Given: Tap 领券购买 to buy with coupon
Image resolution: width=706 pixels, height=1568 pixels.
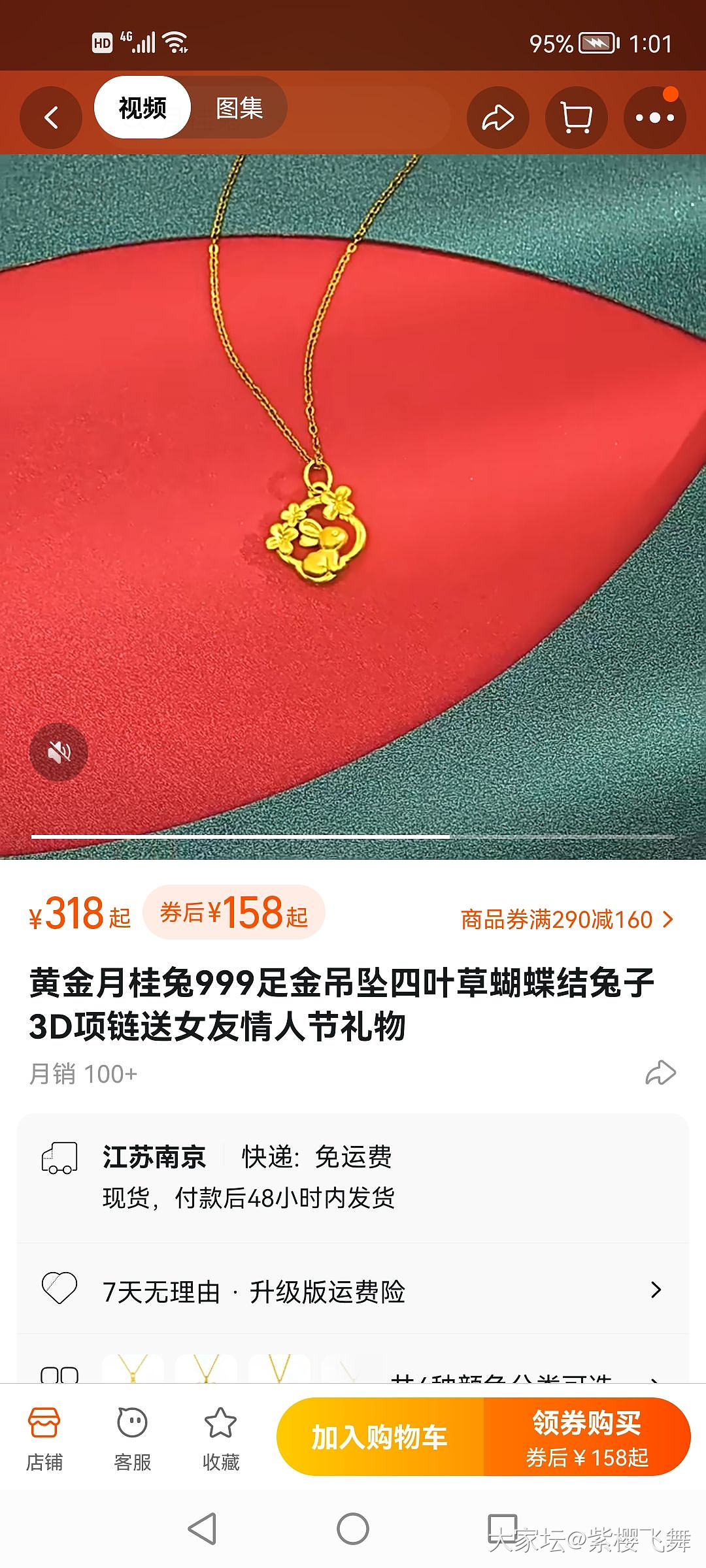Looking at the screenshot, I should (586, 1437).
